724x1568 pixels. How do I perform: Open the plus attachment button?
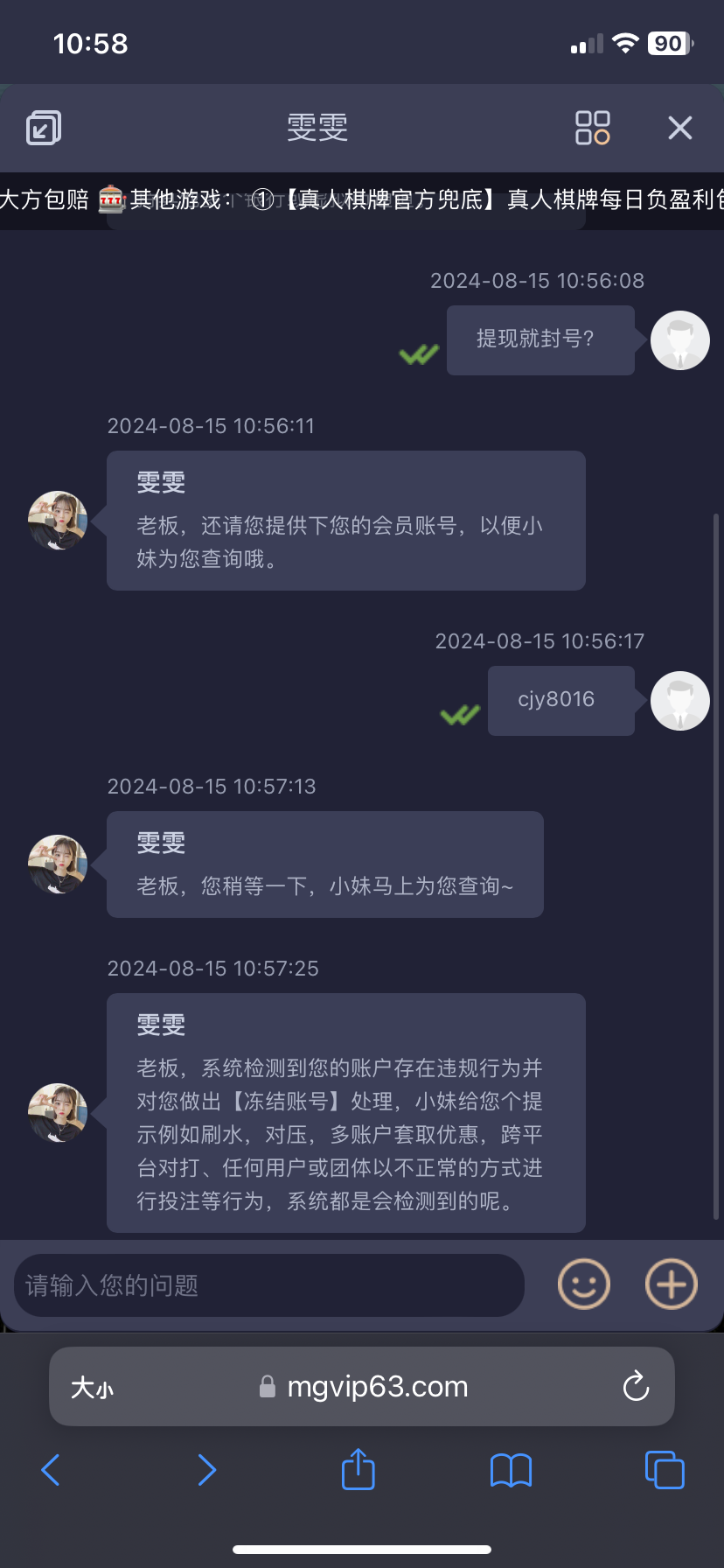(x=671, y=1284)
